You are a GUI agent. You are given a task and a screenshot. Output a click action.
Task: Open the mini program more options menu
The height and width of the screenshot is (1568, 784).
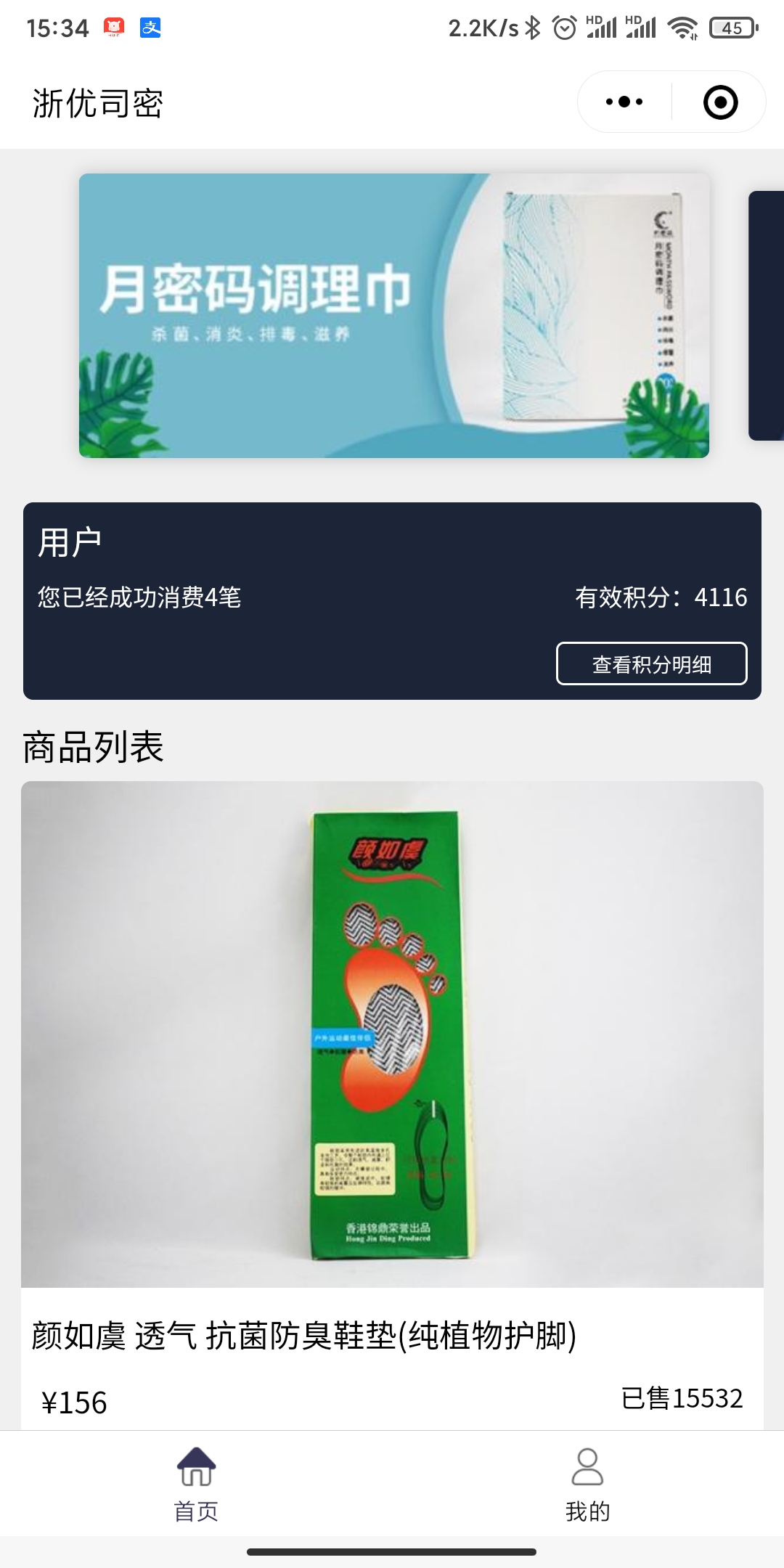(x=624, y=102)
